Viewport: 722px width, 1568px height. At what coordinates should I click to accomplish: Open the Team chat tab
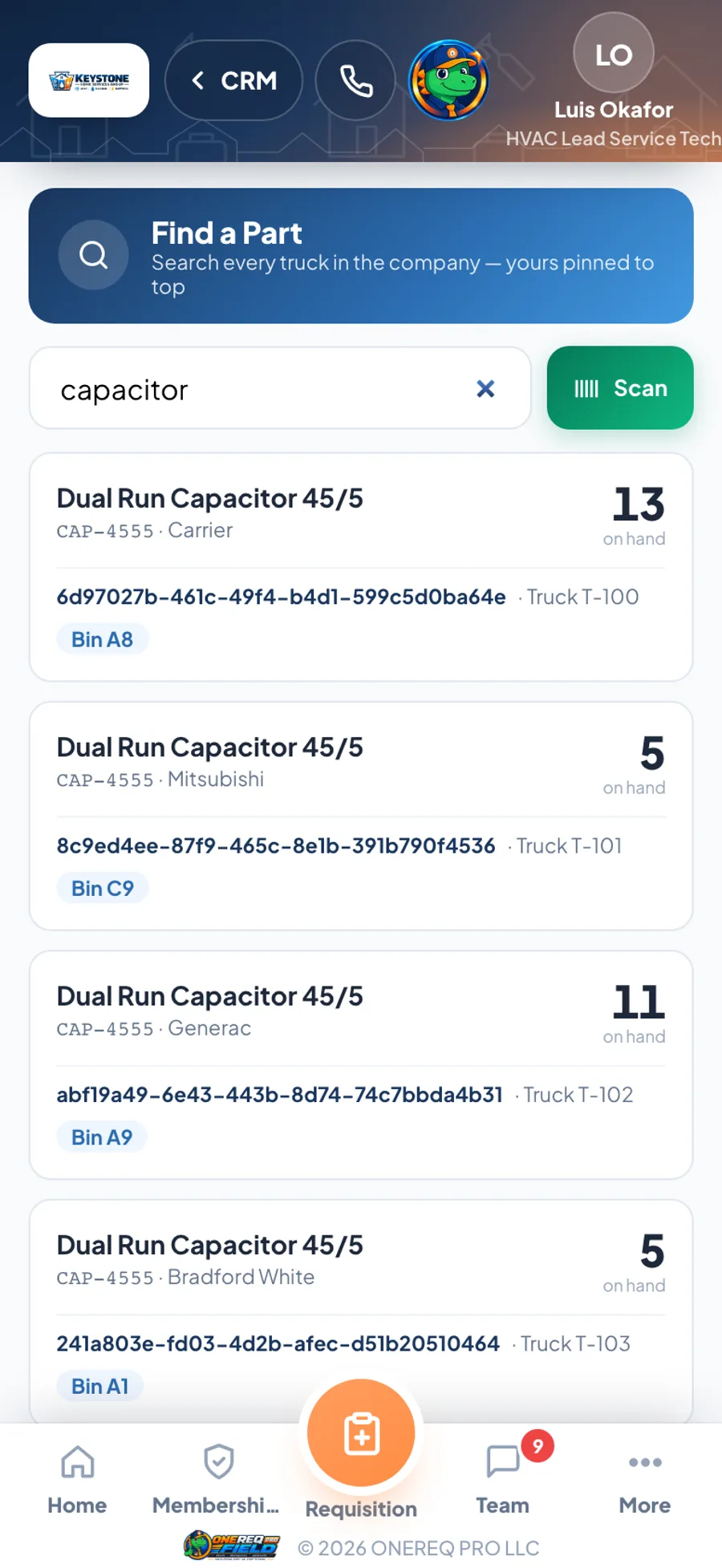[x=503, y=1480]
